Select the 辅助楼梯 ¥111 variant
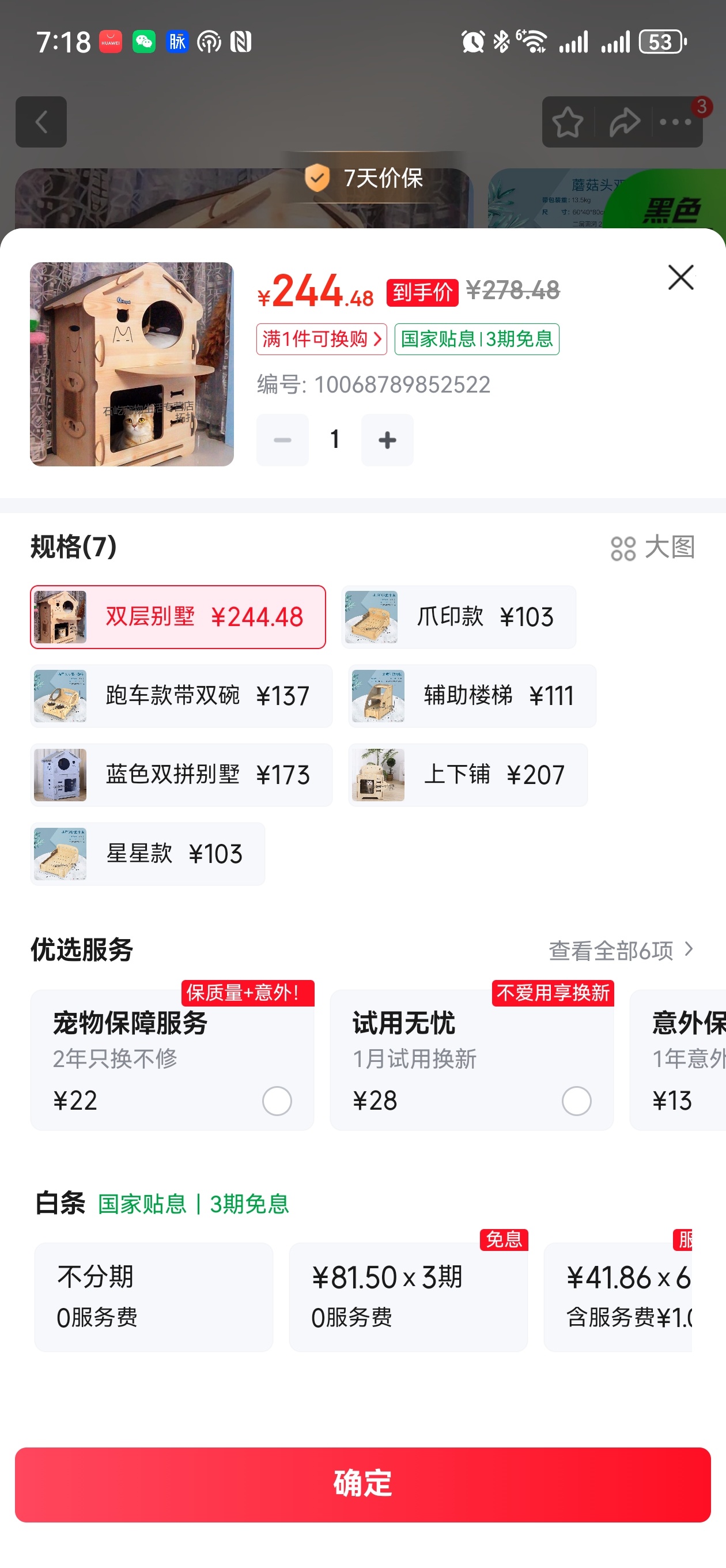Image resolution: width=726 pixels, height=1568 pixels. pos(472,696)
